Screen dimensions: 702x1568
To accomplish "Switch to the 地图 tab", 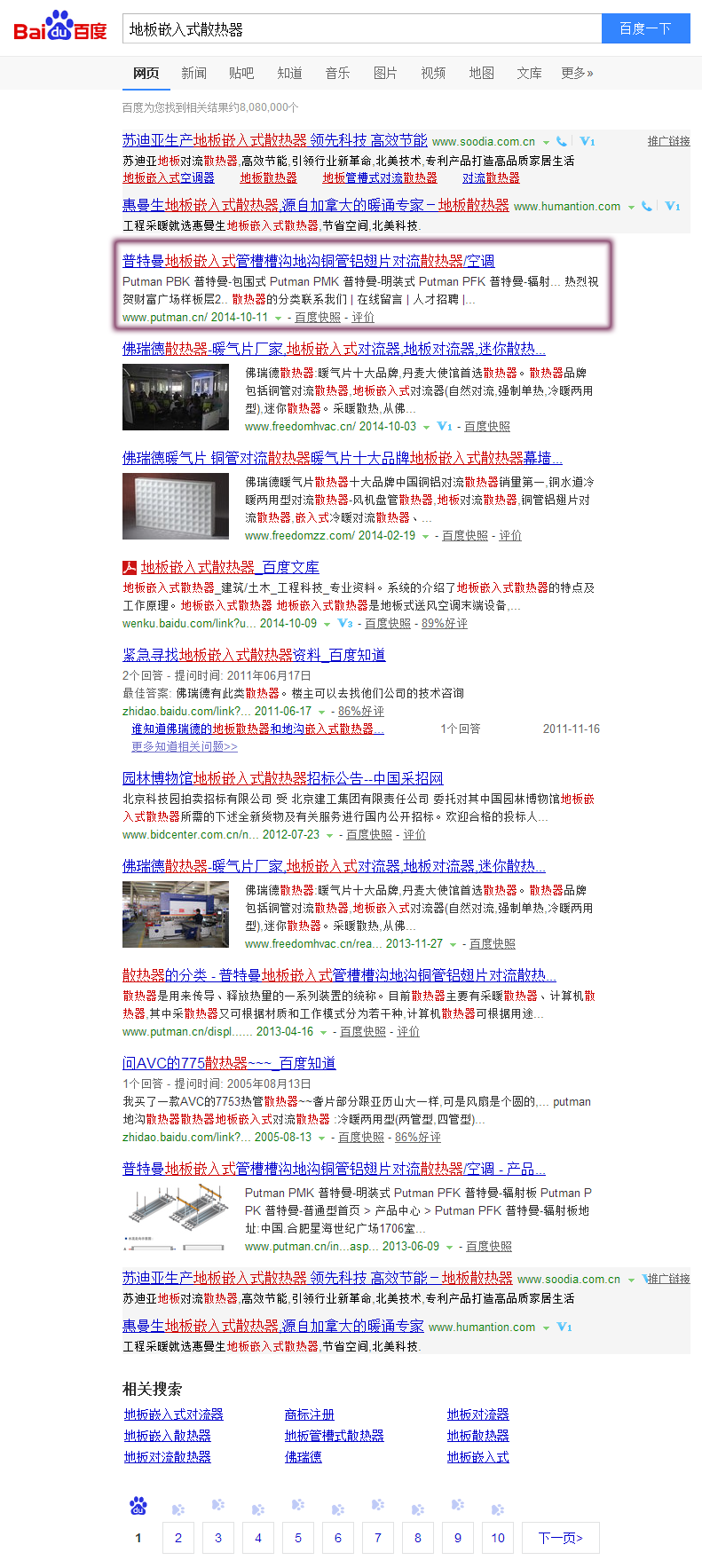I will coord(481,73).
